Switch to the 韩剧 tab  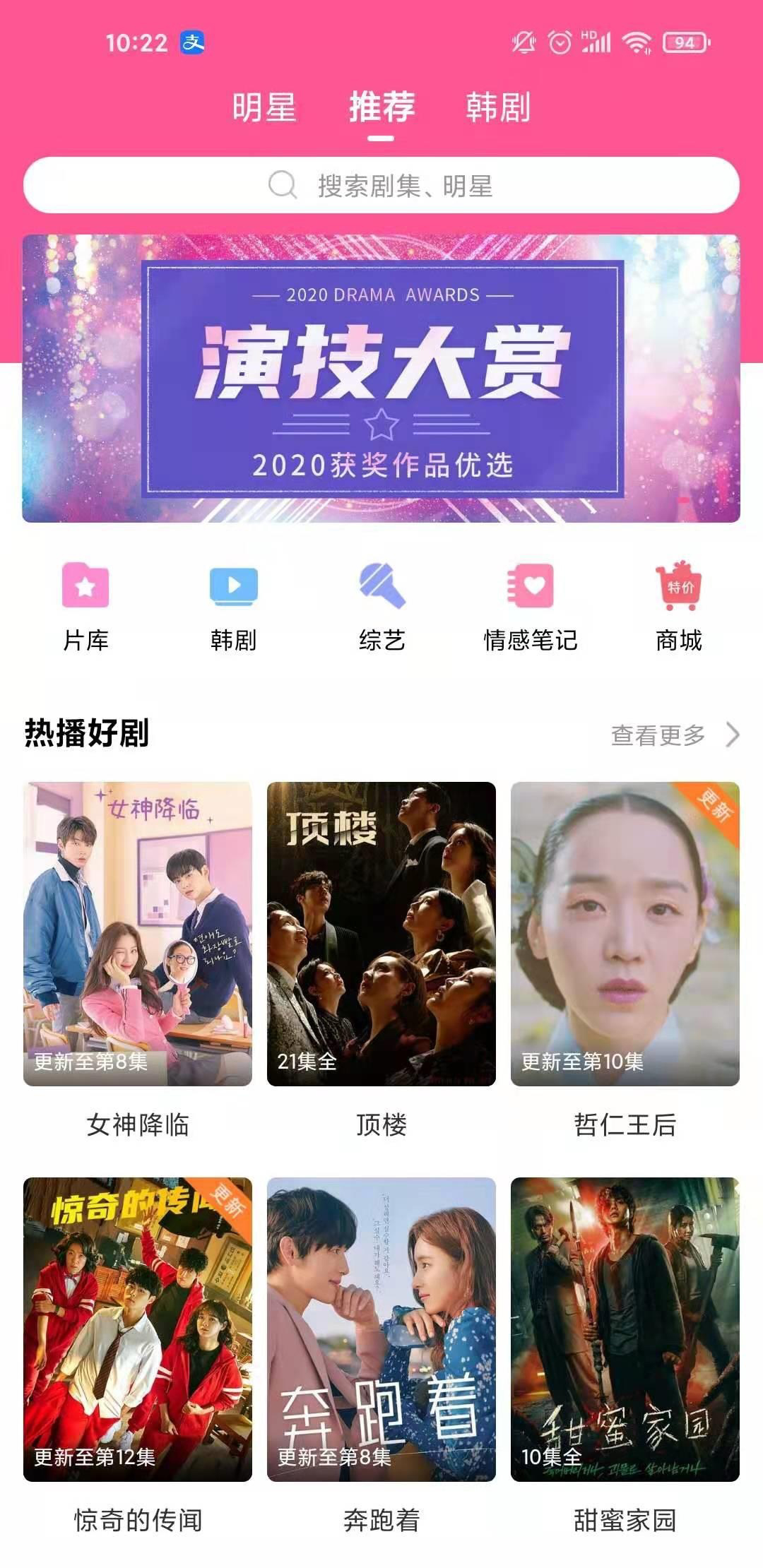click(497, 107)
